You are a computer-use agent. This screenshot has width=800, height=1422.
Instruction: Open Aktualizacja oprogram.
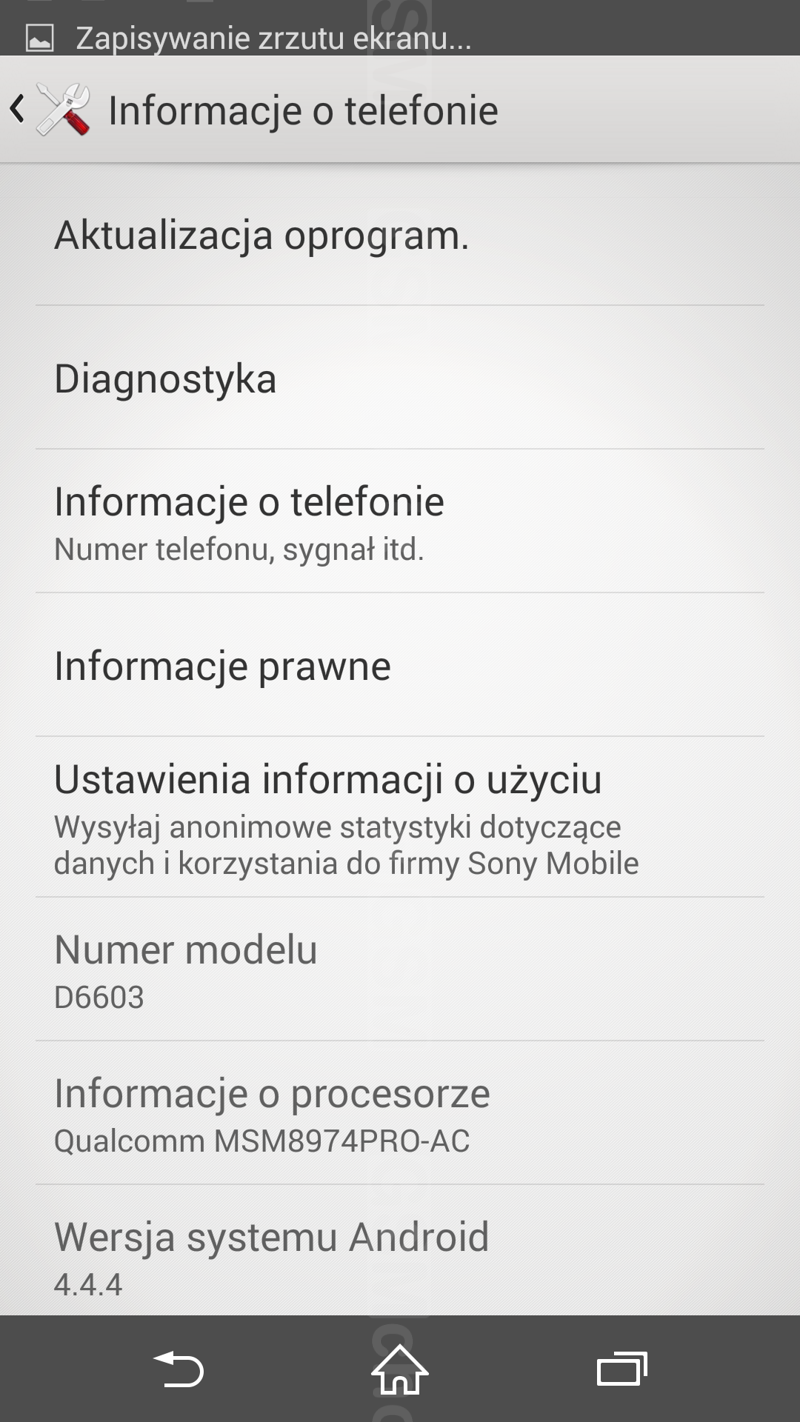400,235
